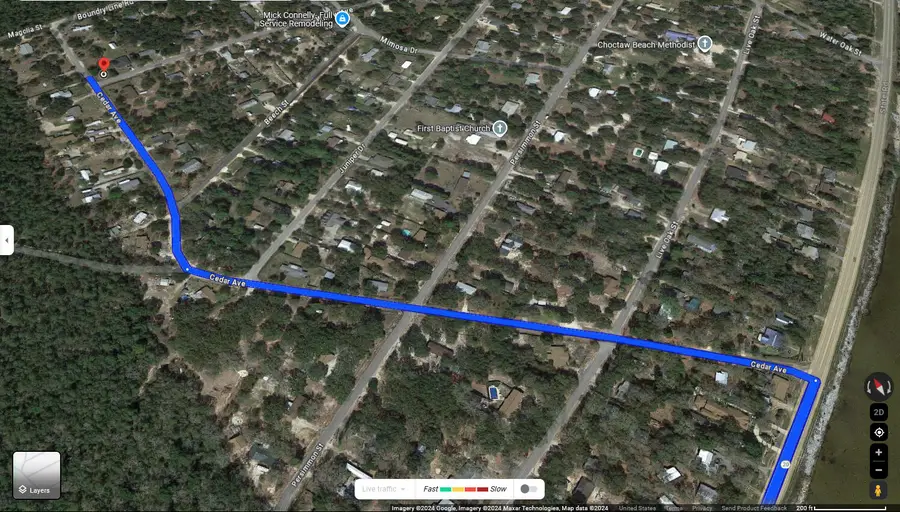This screenshot has height=512, width=900.
Task: Toggle the traffic legend switch
Action: (530, 488)
